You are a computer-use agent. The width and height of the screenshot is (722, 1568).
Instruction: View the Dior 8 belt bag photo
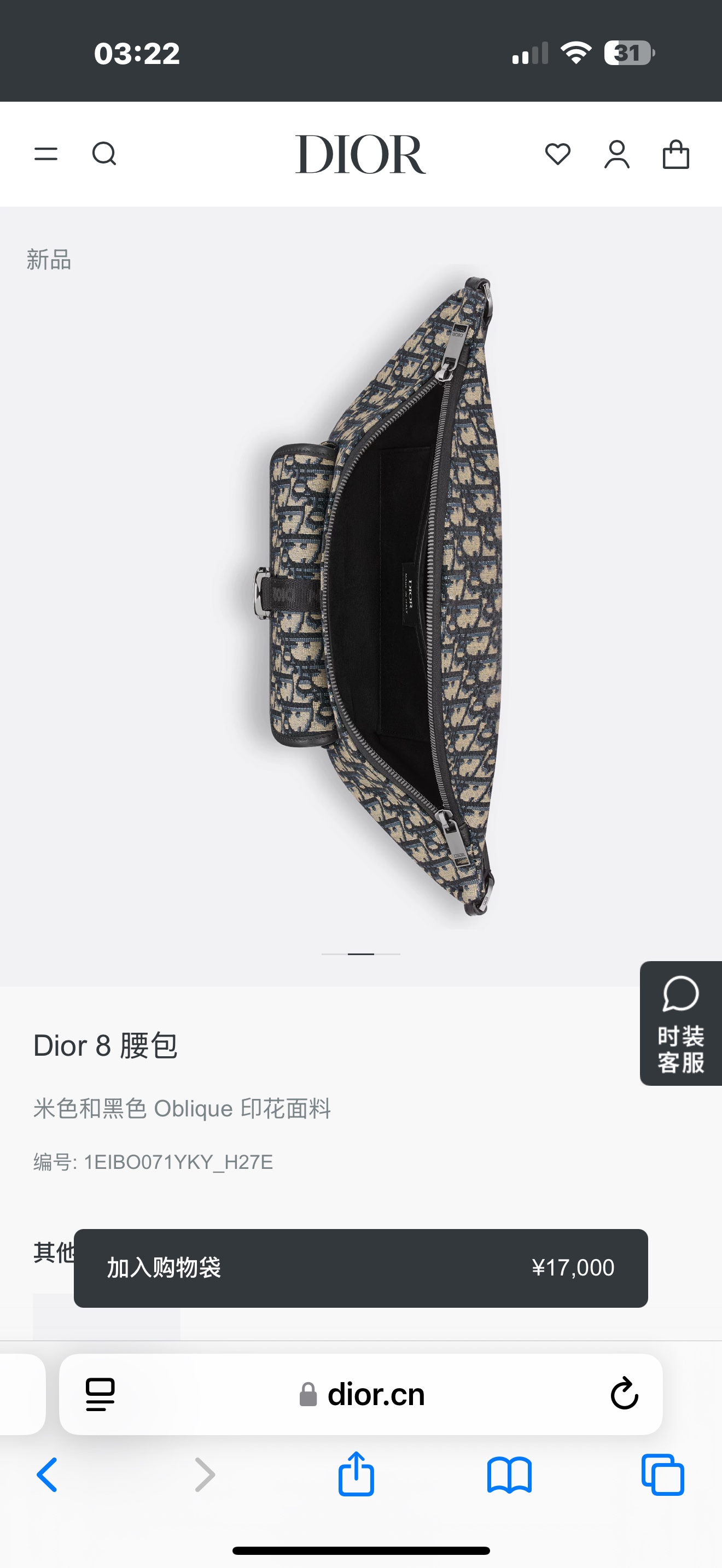tap(377, 596)
